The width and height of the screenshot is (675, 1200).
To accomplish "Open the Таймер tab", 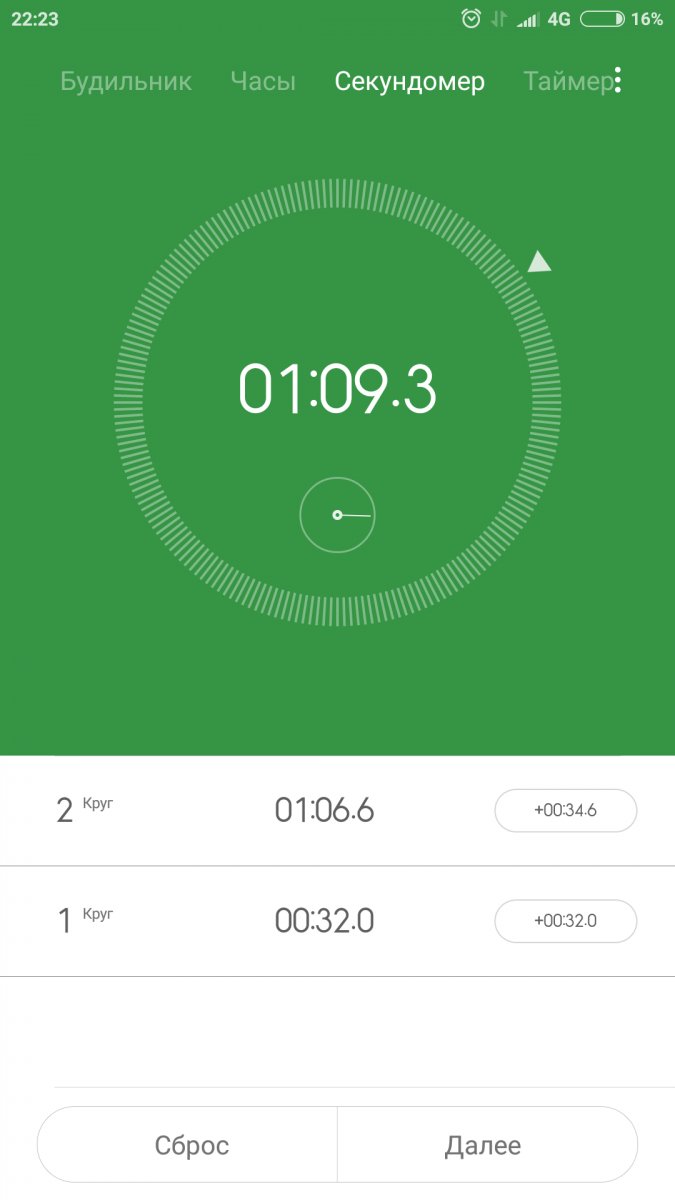I will click(x=565, y=82).
